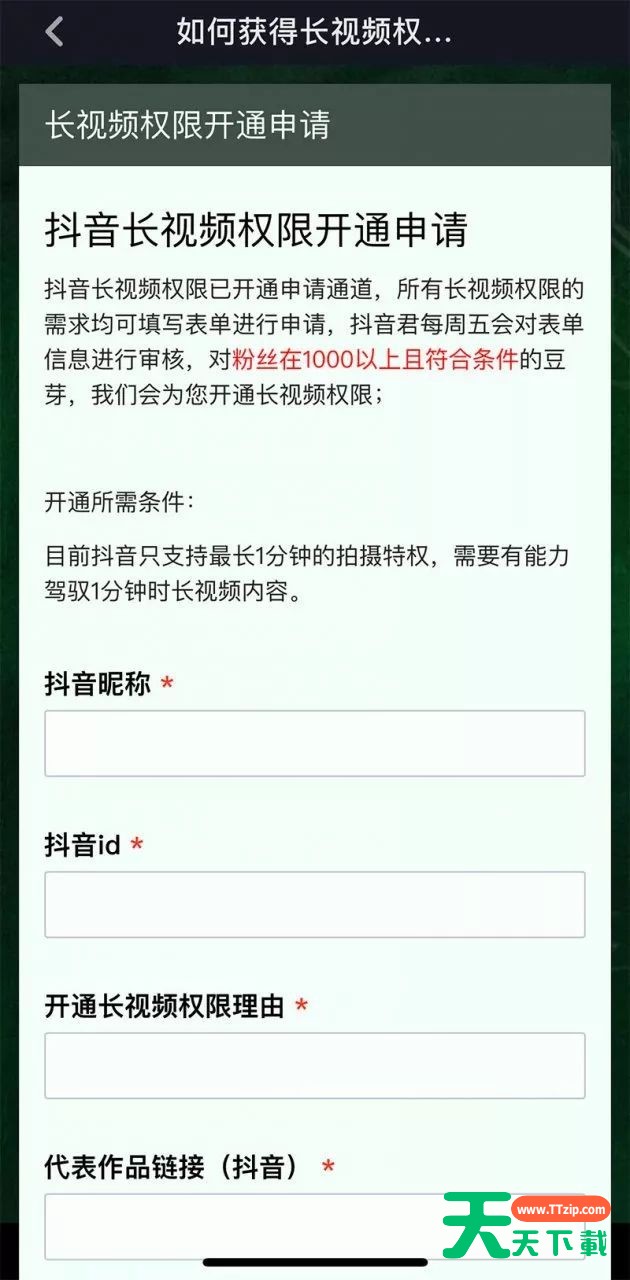The height and width of the screenshot is (1280, 630).
Task: Tap the 抖音昵称 text field
Action: (314, 743)
